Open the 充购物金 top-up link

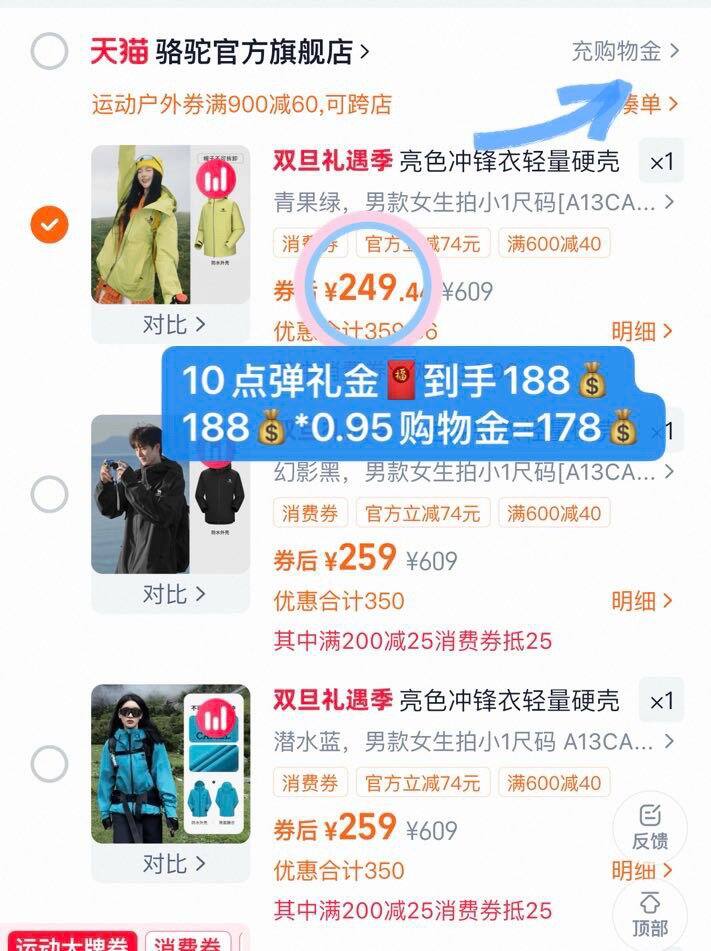pyautogui.click(x=625, y=50)
